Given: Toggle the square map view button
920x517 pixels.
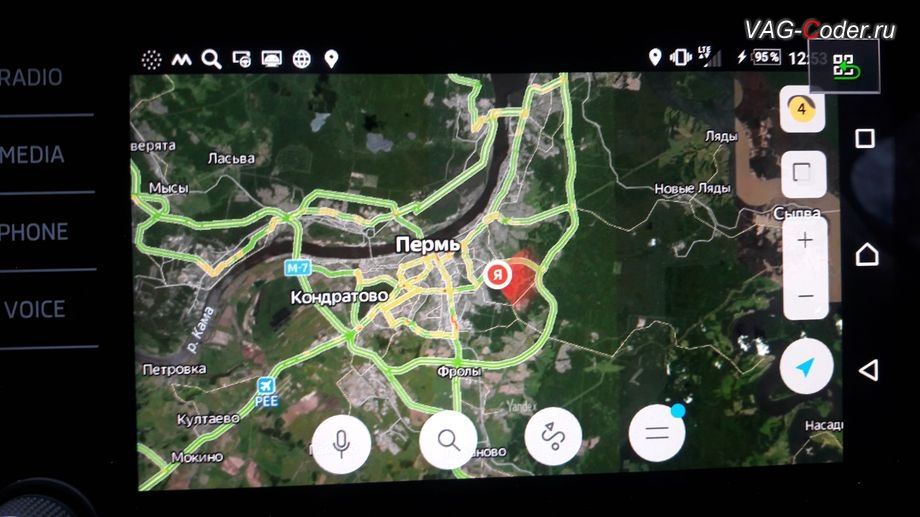Looking at the screenshot, I should click(802, 173).
